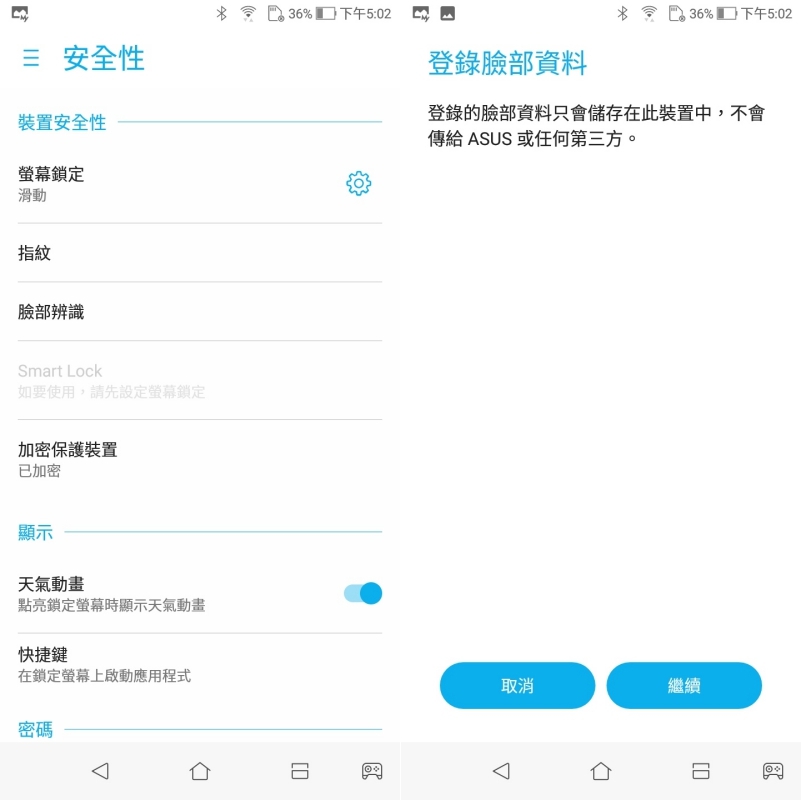The height and width of the screenshot is (800, 801).
Task: Disable the 天氣動畫 switch
Action: (362, 593)
